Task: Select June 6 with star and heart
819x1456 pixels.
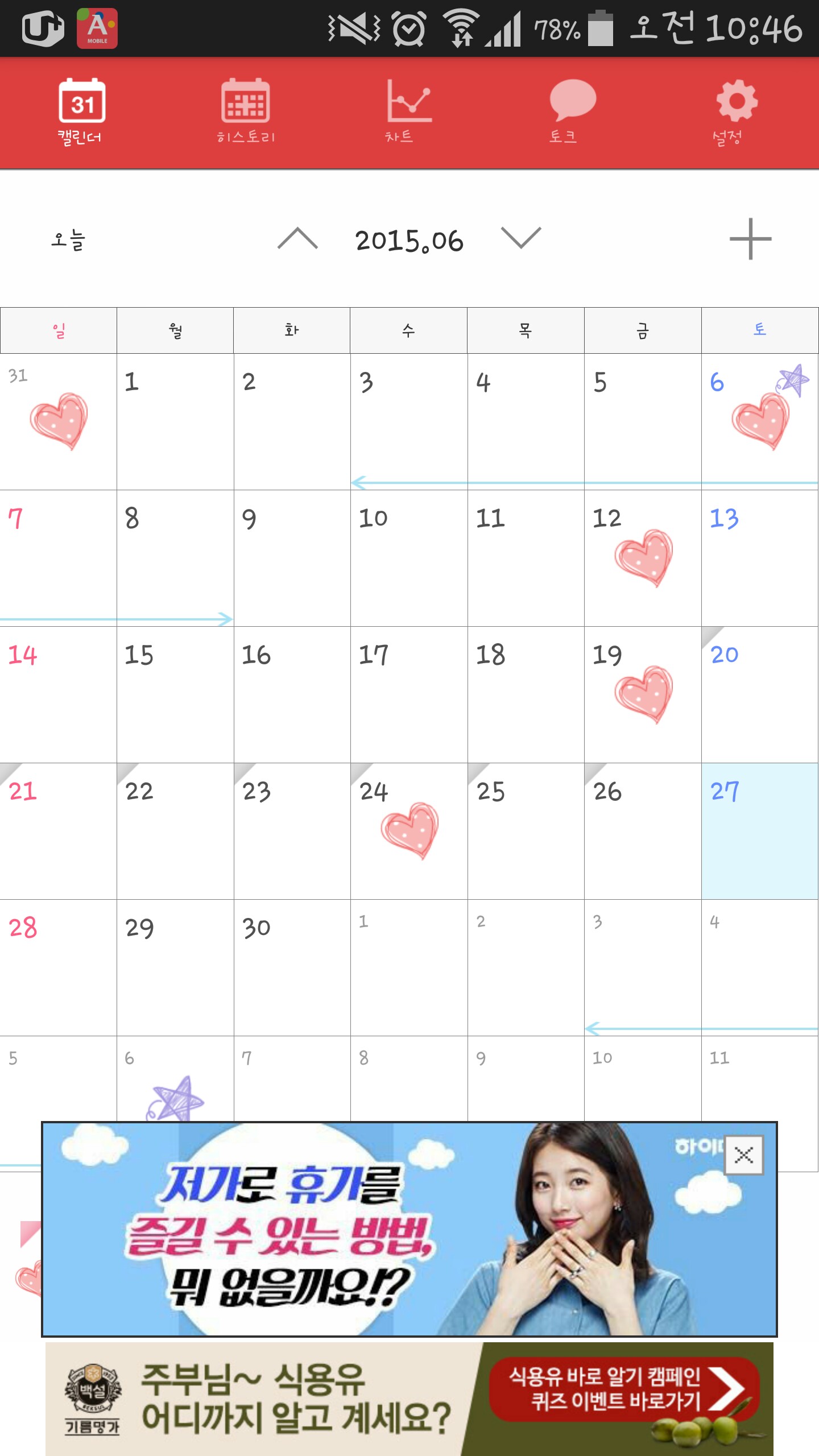Action: tap(759, 421)
